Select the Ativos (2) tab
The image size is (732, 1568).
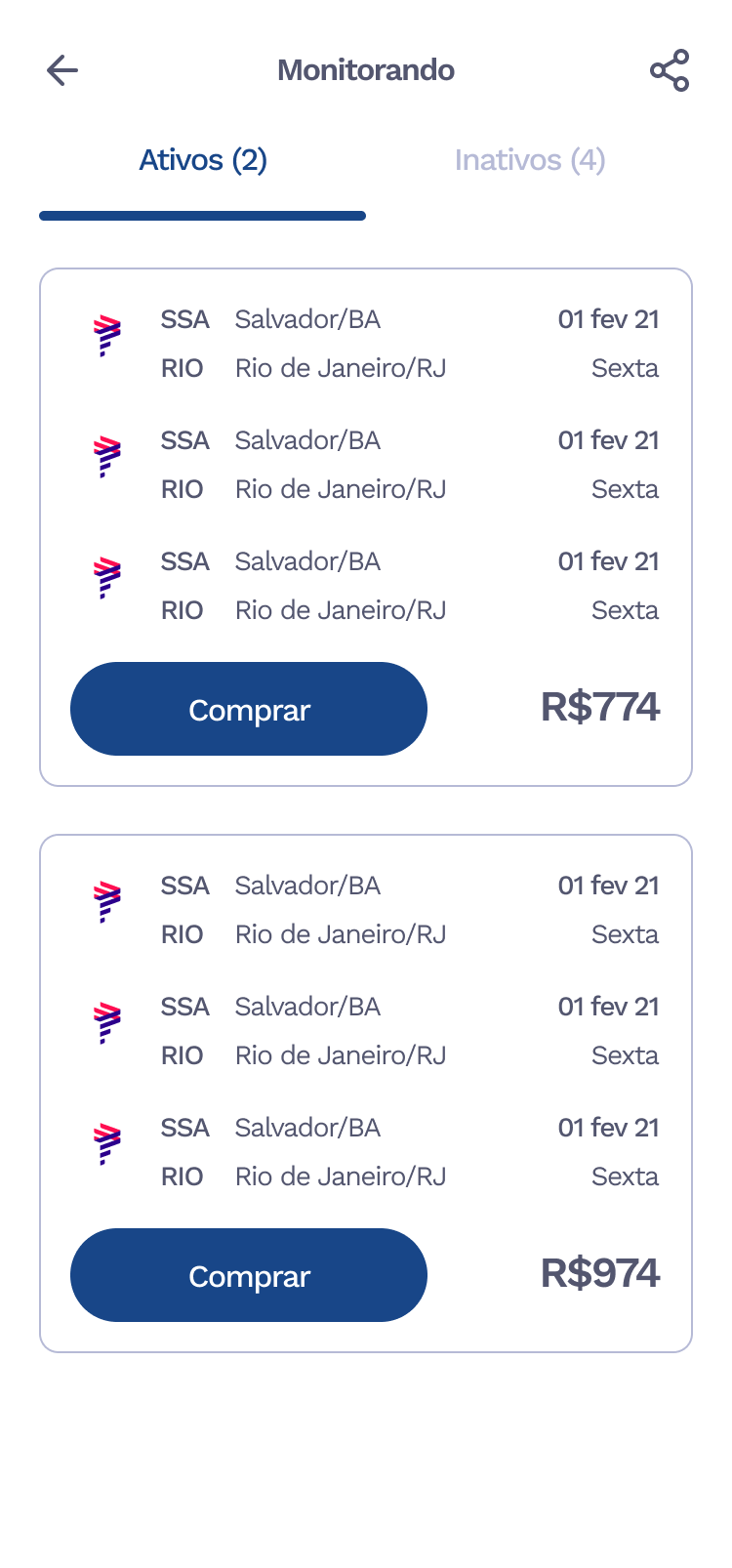coord(202,160)
